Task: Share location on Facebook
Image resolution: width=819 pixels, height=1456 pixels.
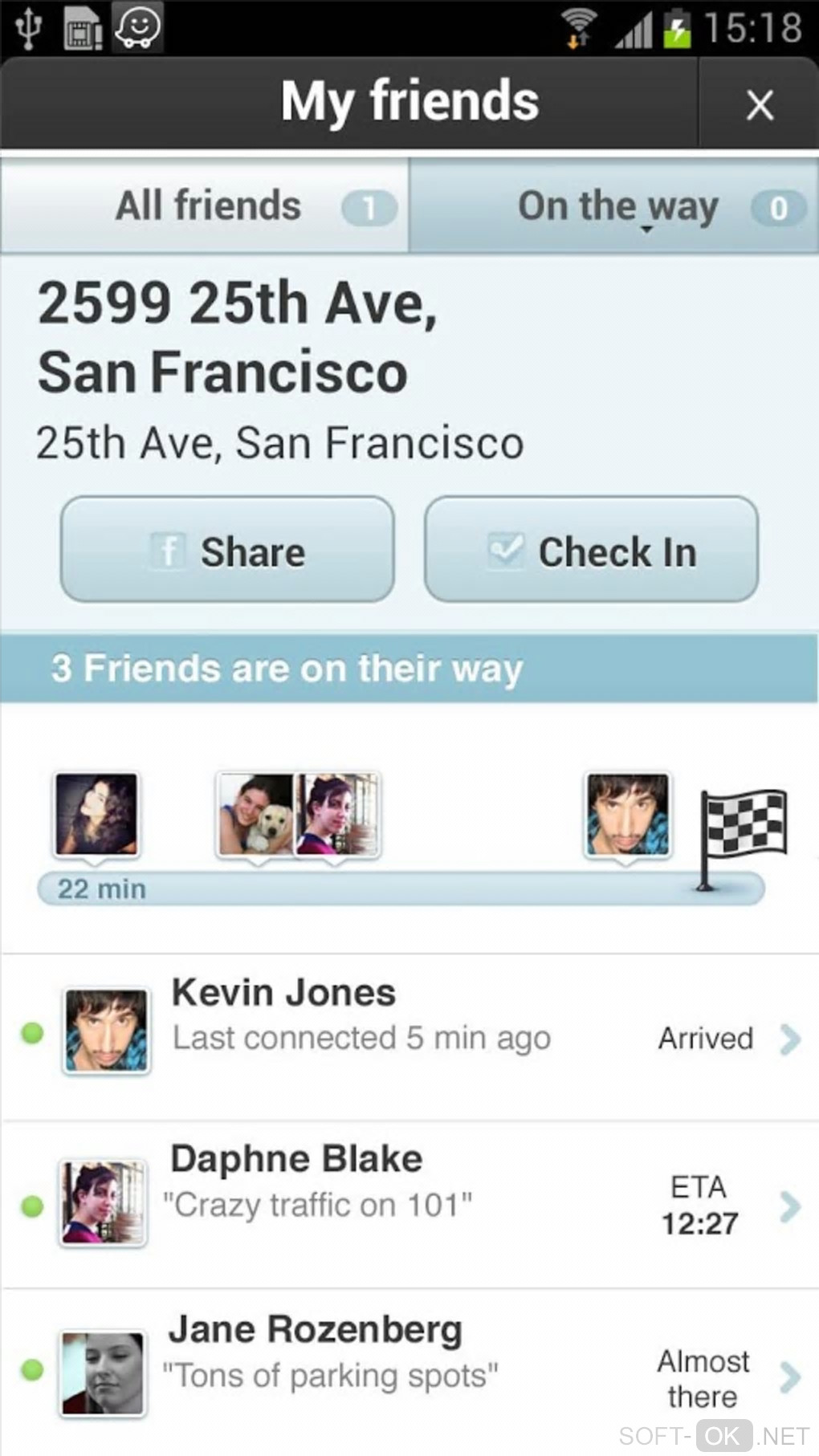Action: (227, 551)
